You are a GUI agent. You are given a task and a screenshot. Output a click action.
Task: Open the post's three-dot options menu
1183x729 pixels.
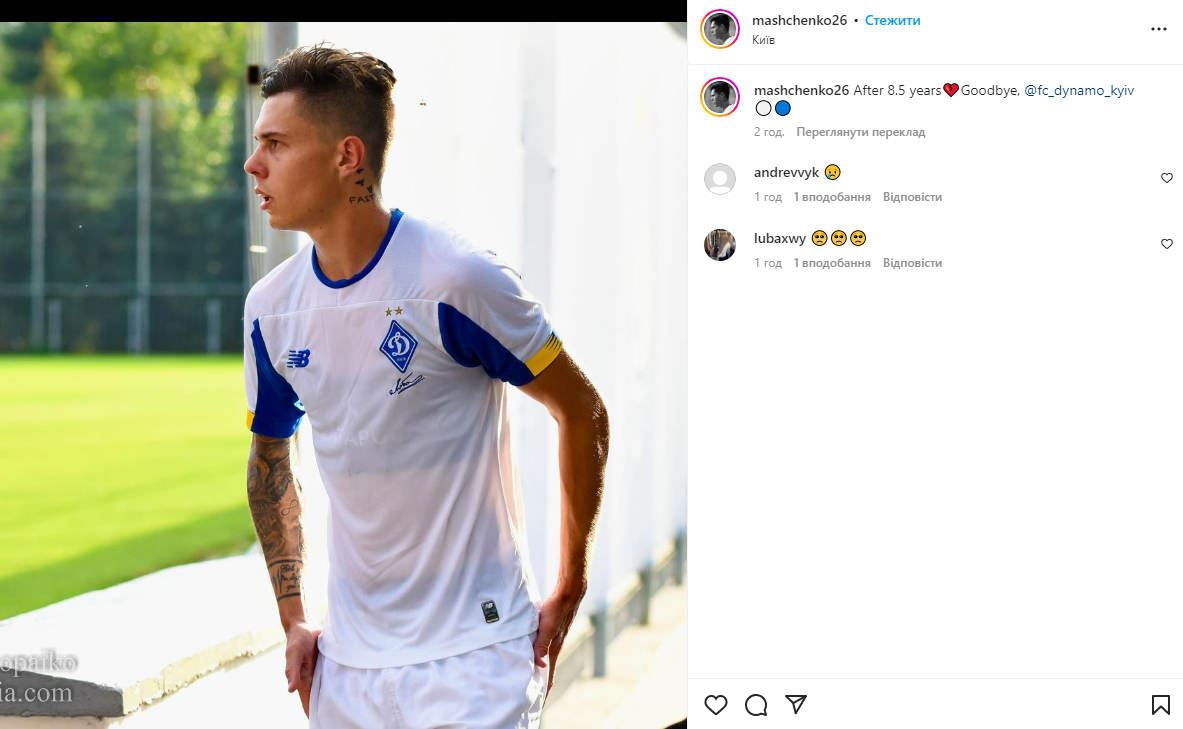click(x=1159, y=29)
